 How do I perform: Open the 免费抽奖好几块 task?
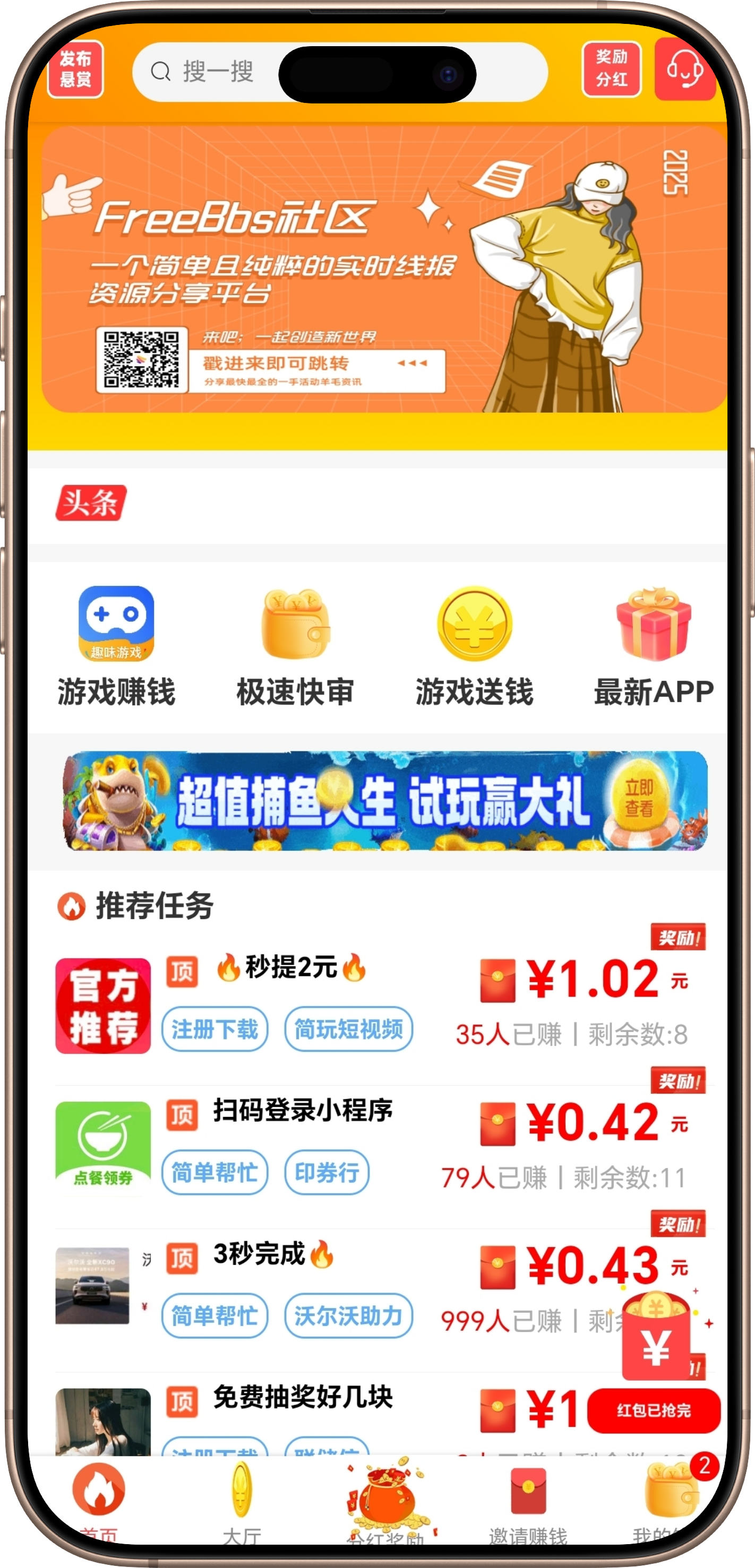303,1398
